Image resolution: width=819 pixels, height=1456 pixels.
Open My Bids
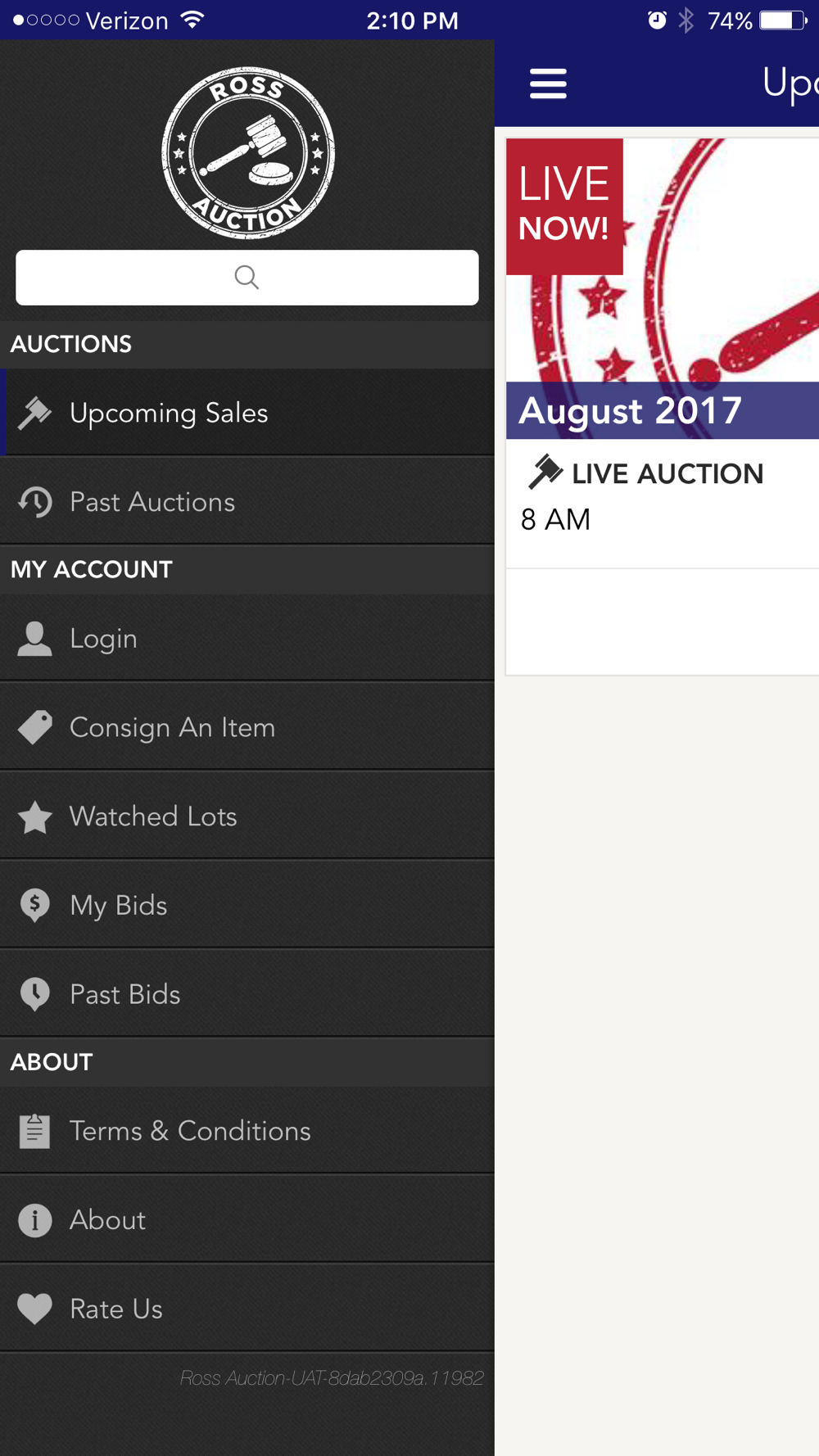247,905
